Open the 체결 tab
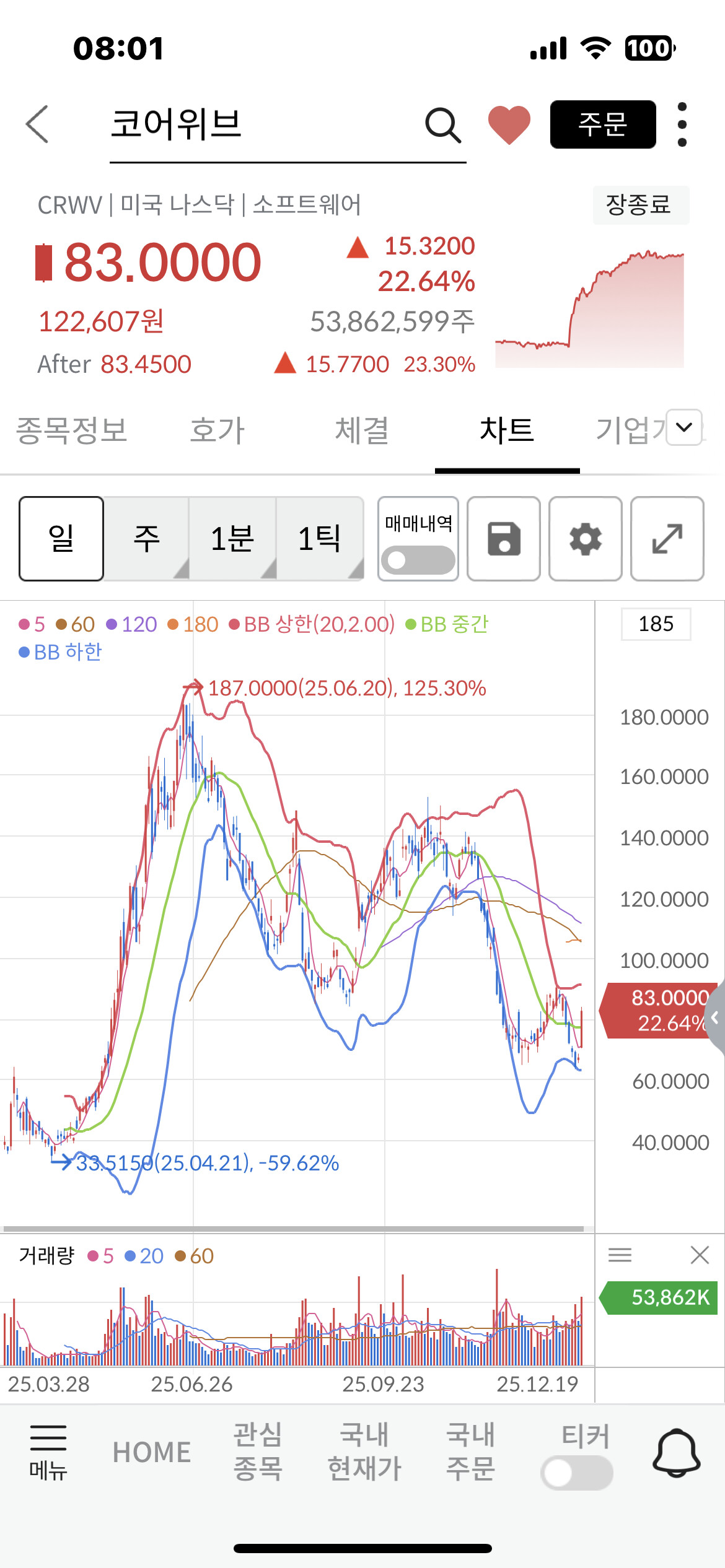The height and width of the screenshot is (1568, 725). pyautogui.click(x=362, y=430)
